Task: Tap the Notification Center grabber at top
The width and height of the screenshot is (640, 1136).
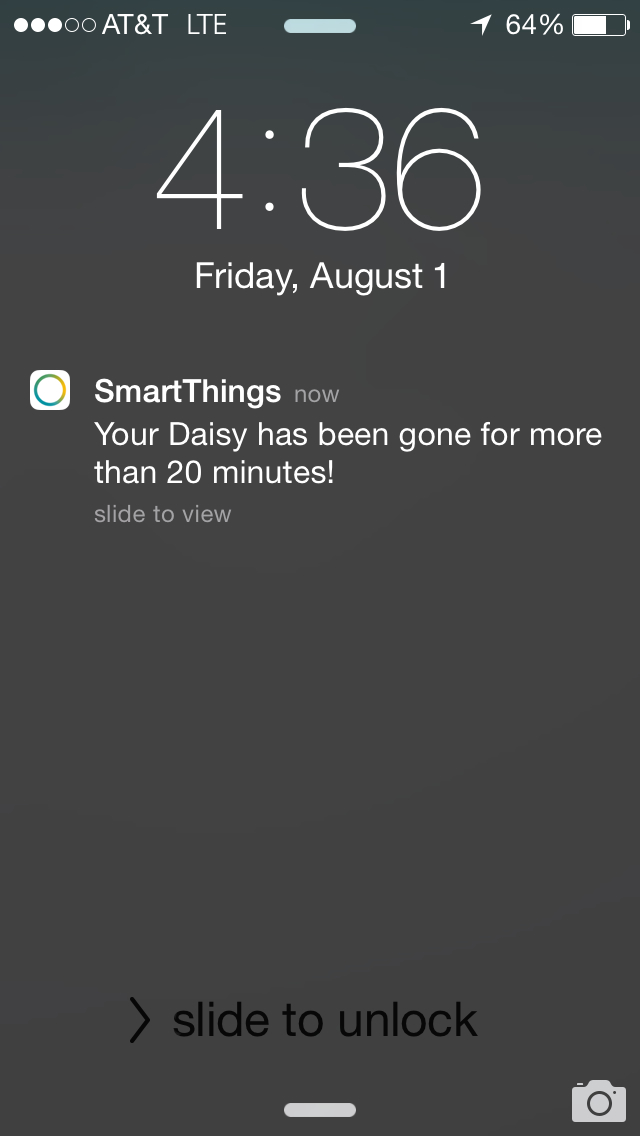Action: [320, 26]
